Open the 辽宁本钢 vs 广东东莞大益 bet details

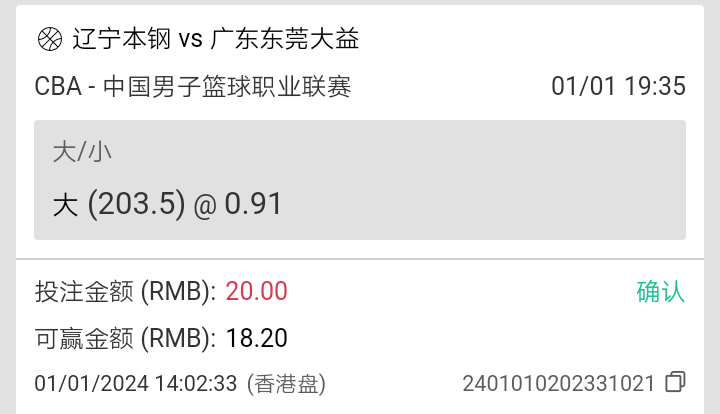pos(216,39)
